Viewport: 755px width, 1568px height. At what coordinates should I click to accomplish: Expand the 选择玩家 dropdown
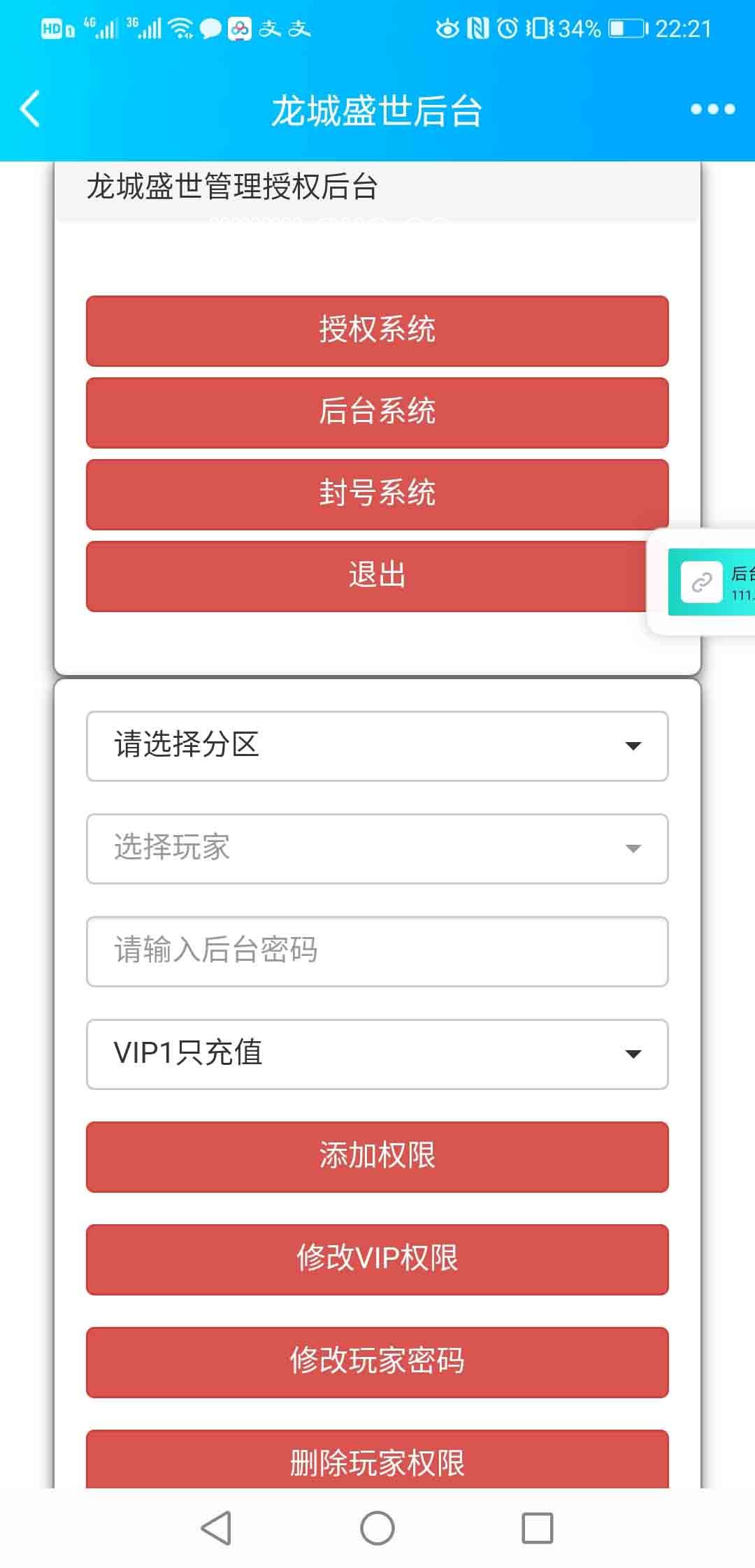[377, 848]
